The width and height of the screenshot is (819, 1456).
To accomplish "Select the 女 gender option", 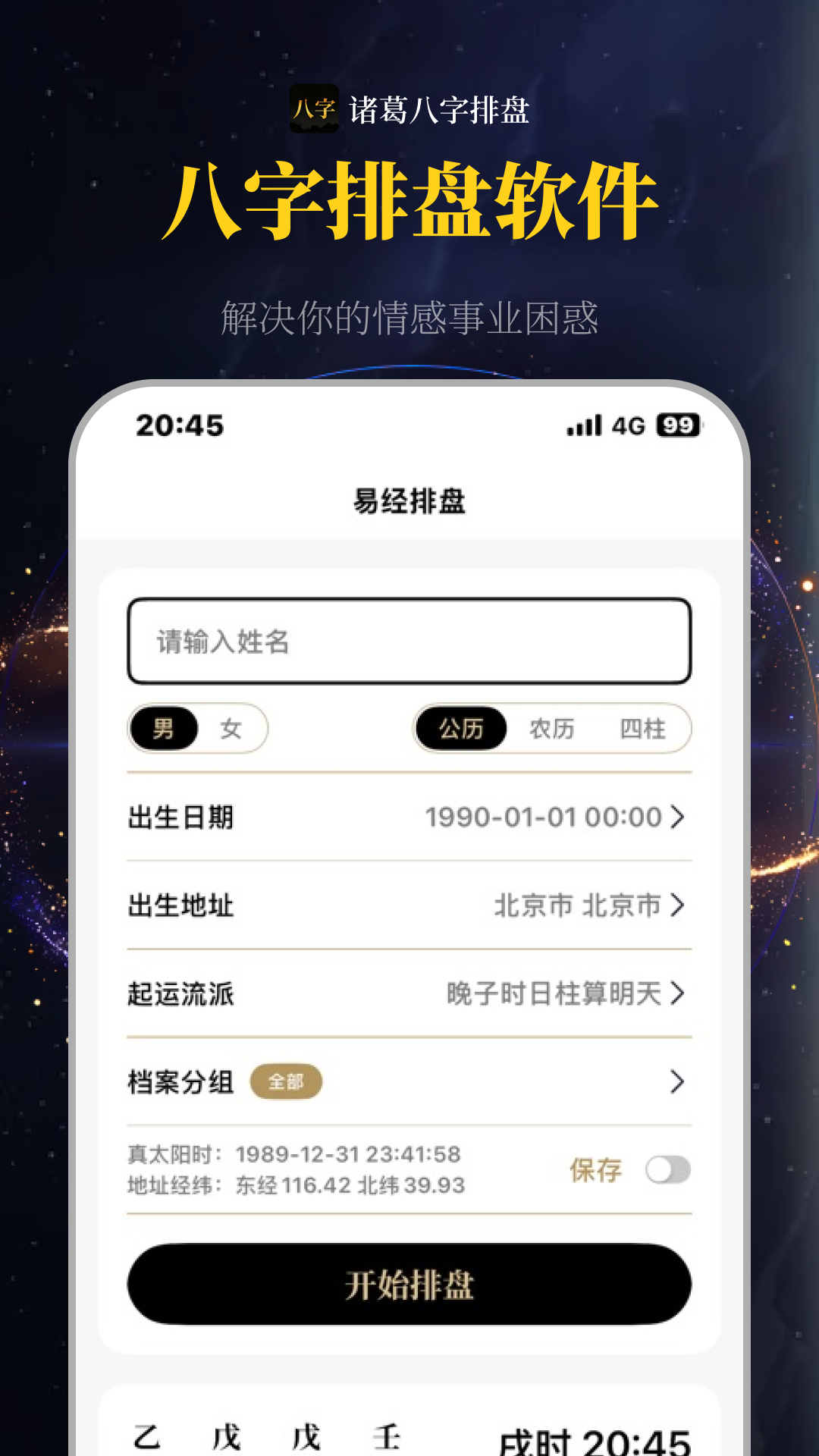I will click(230, 729).
